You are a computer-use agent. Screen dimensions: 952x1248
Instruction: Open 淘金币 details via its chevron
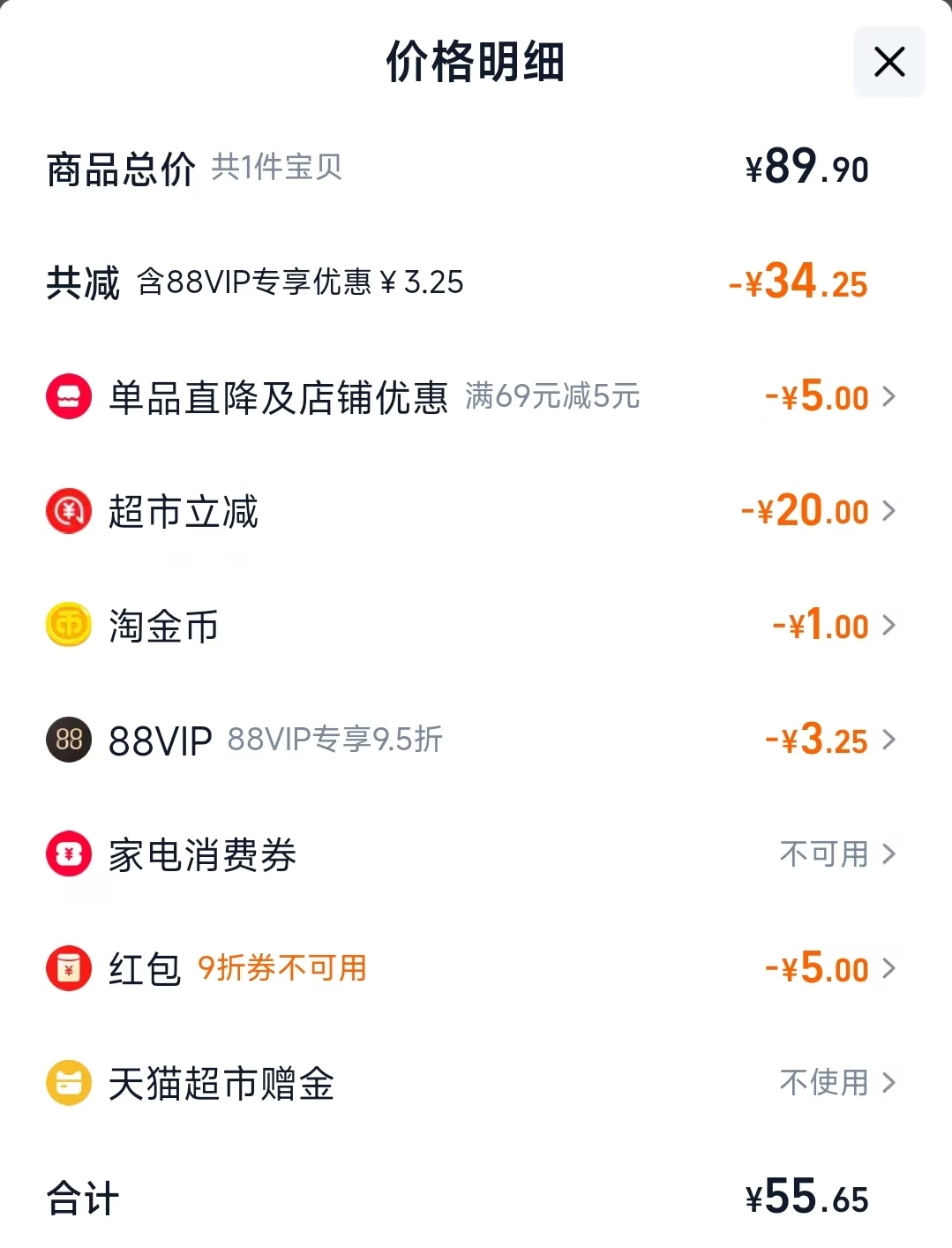[x=890, y=625]
